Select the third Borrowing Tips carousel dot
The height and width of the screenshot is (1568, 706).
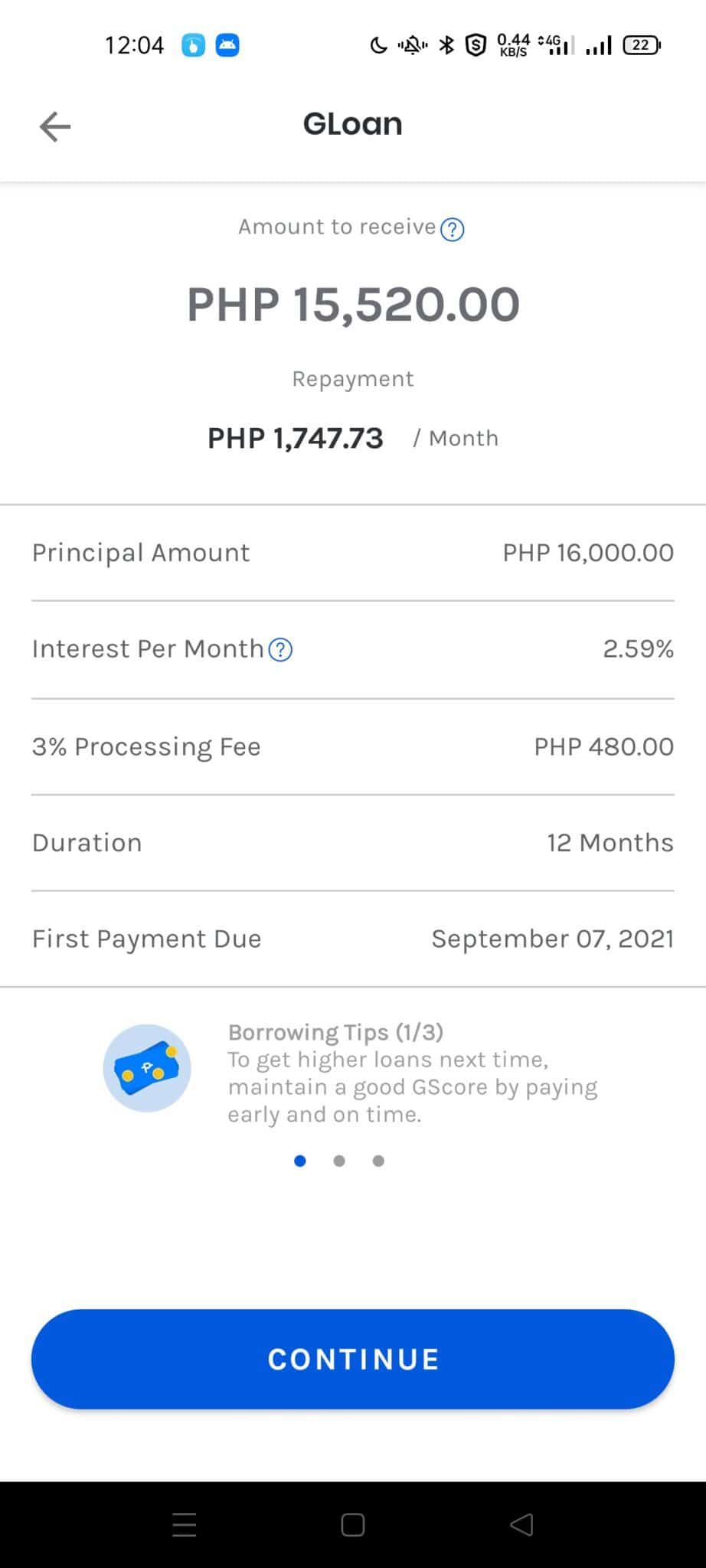[378, 1161]
